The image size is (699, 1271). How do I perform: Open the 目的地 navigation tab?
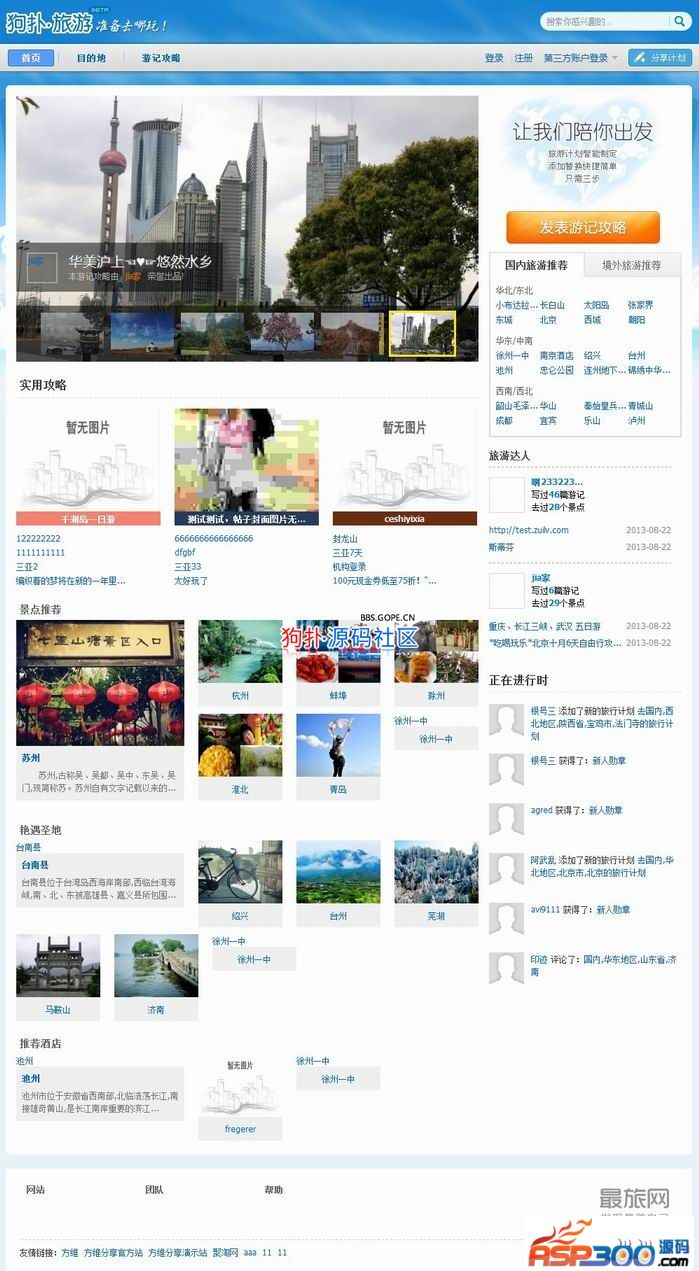(x=91, y=58)
